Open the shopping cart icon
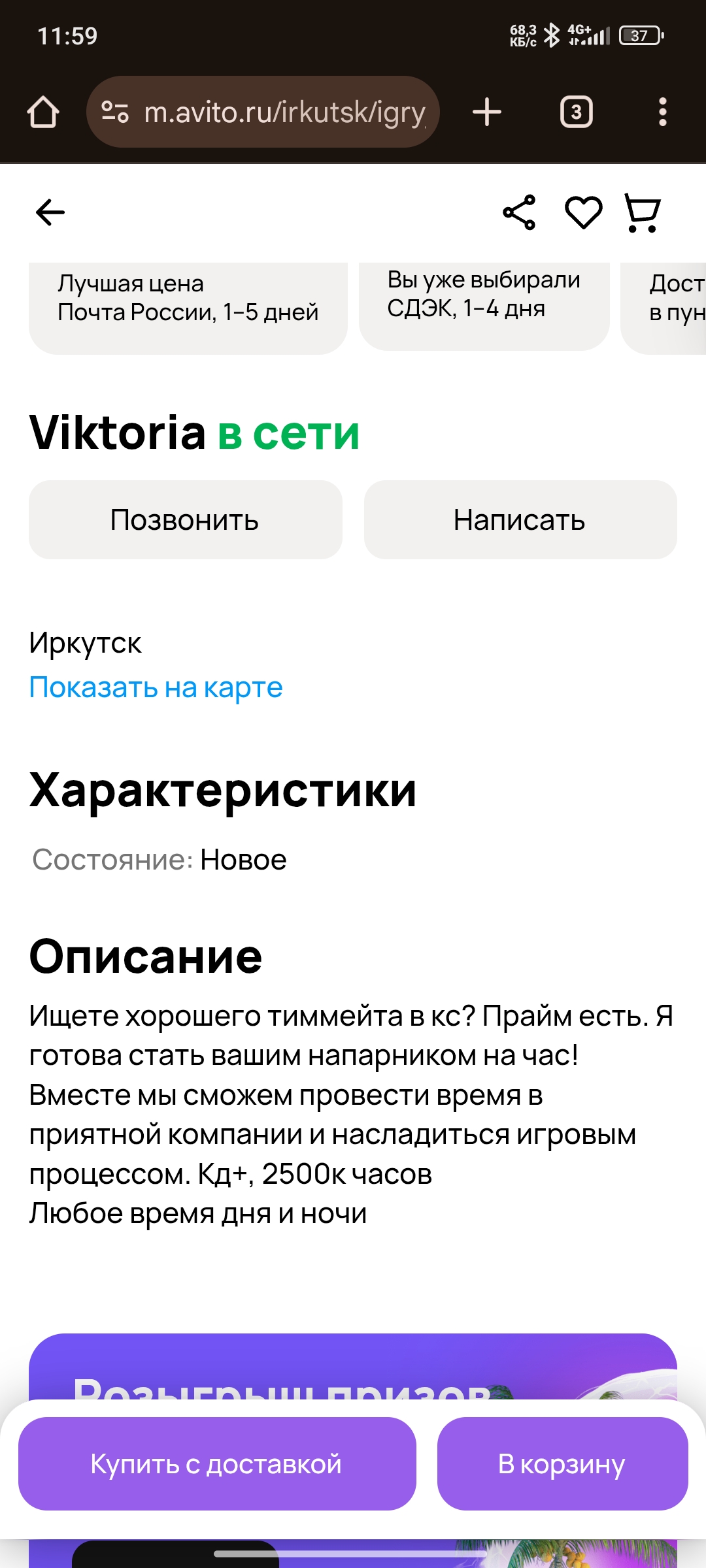 click(643, 212)
